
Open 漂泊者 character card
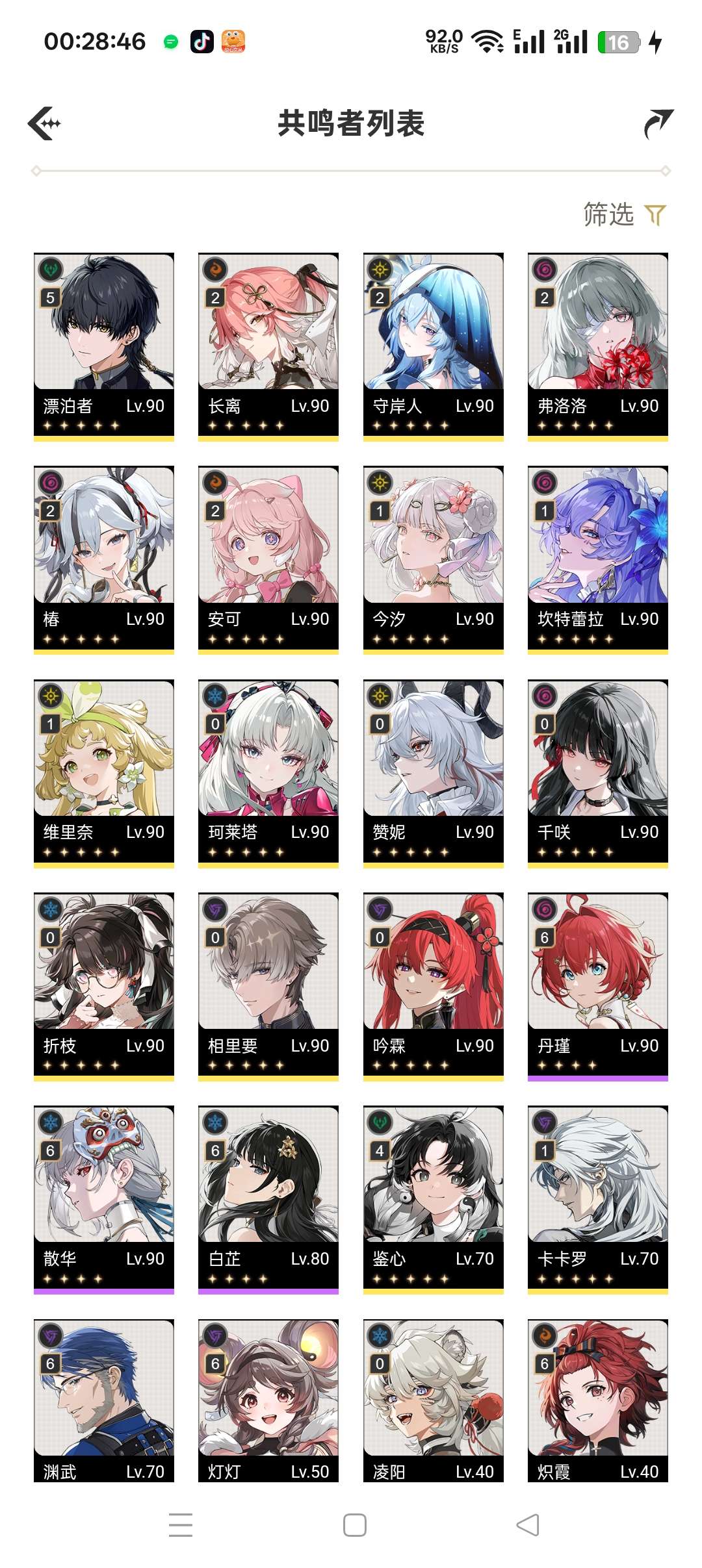point(104,347)
